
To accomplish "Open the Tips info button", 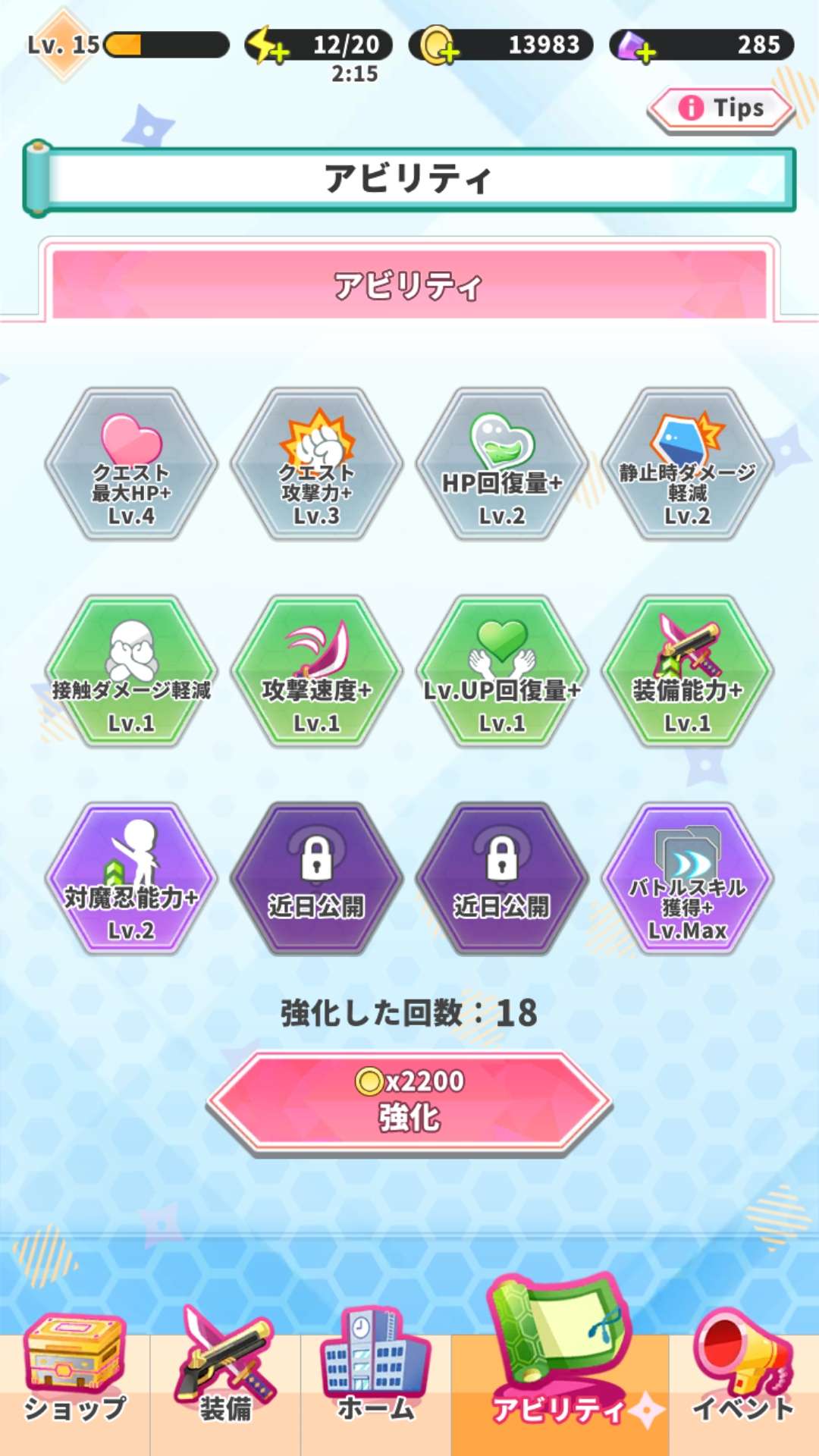I will coord(720,108).
